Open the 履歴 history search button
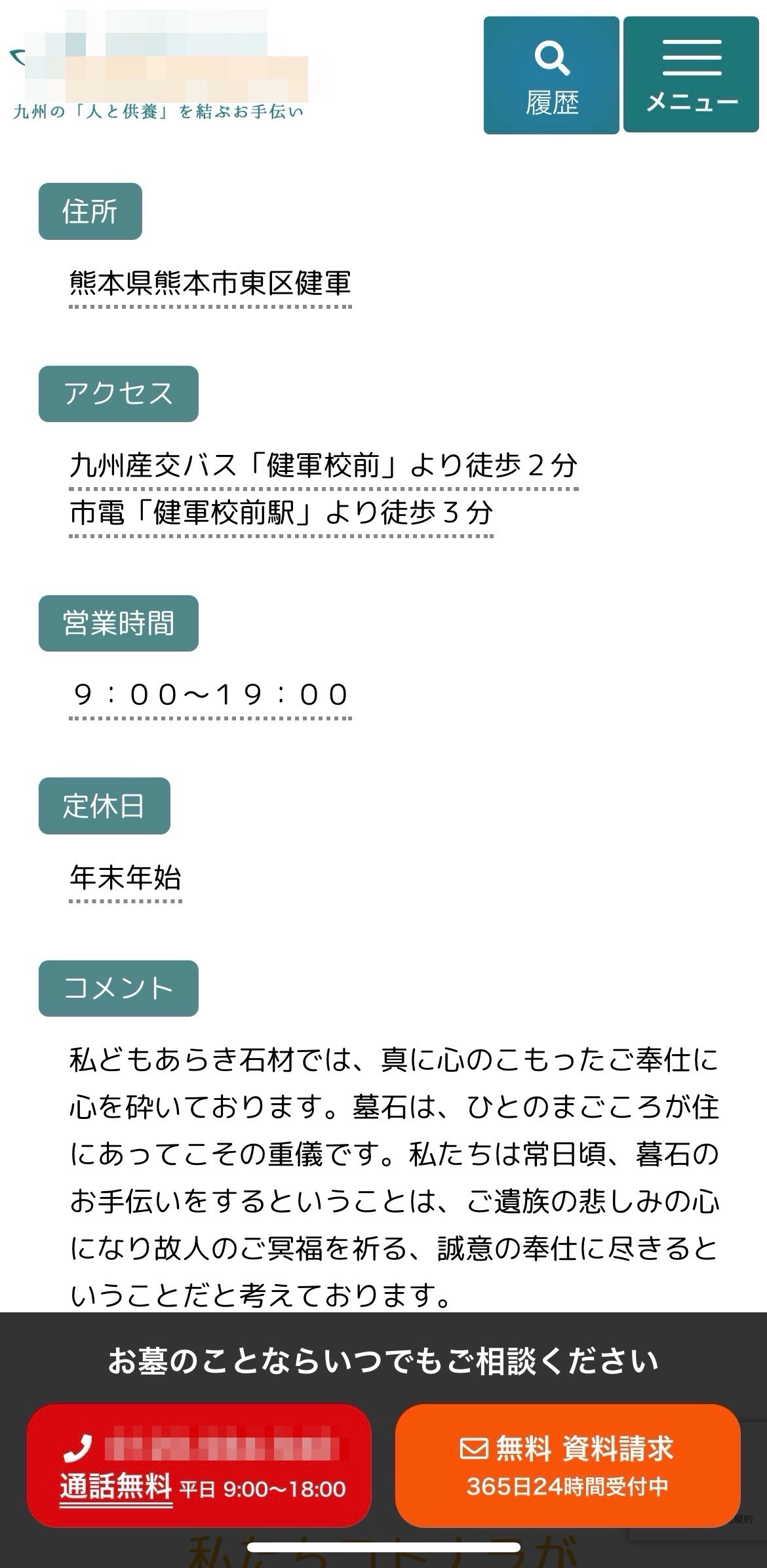Viewport: 767px width, 1568px height. click(551, 75)
